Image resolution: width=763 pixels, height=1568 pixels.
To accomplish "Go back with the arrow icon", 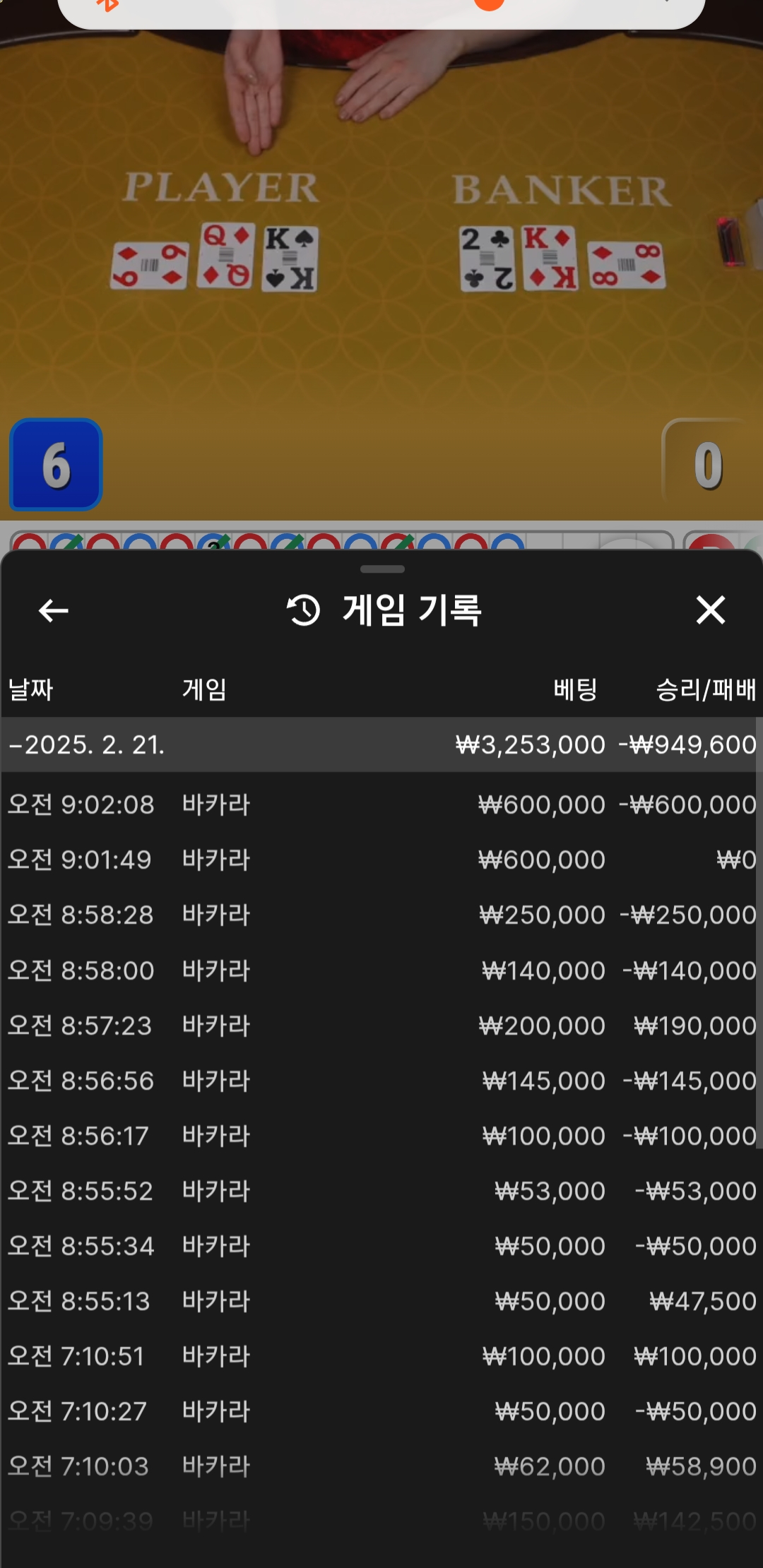I will point(54,610).
